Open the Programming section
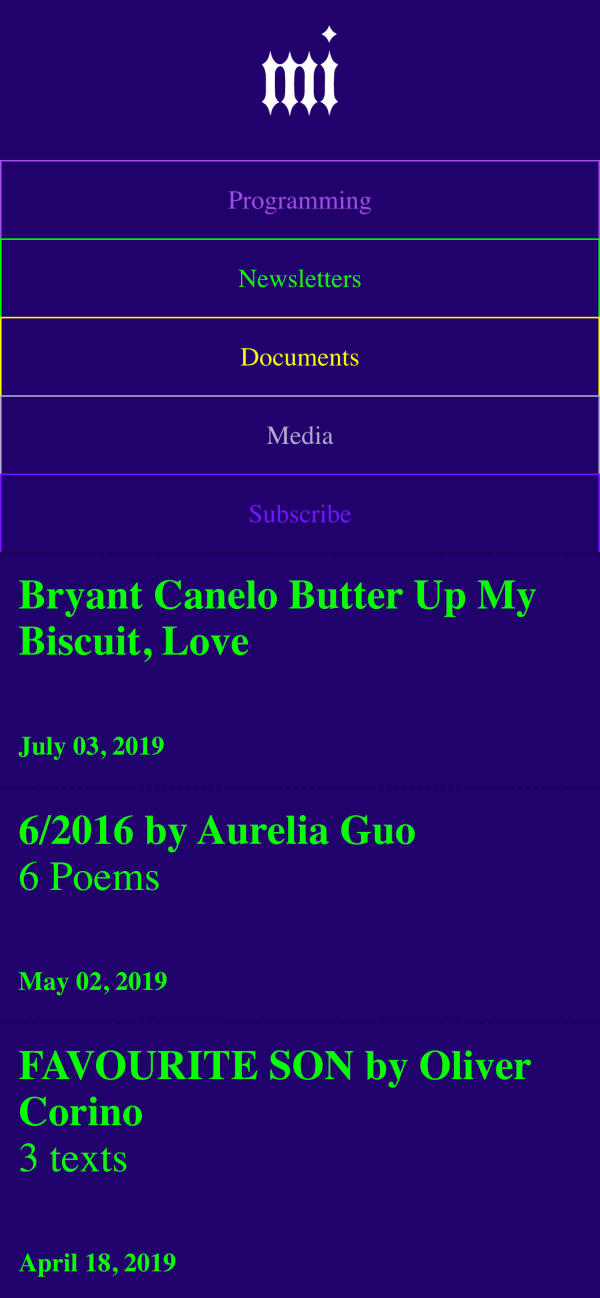This screenshot has height=1298, width=600. [x=300, y=200]
